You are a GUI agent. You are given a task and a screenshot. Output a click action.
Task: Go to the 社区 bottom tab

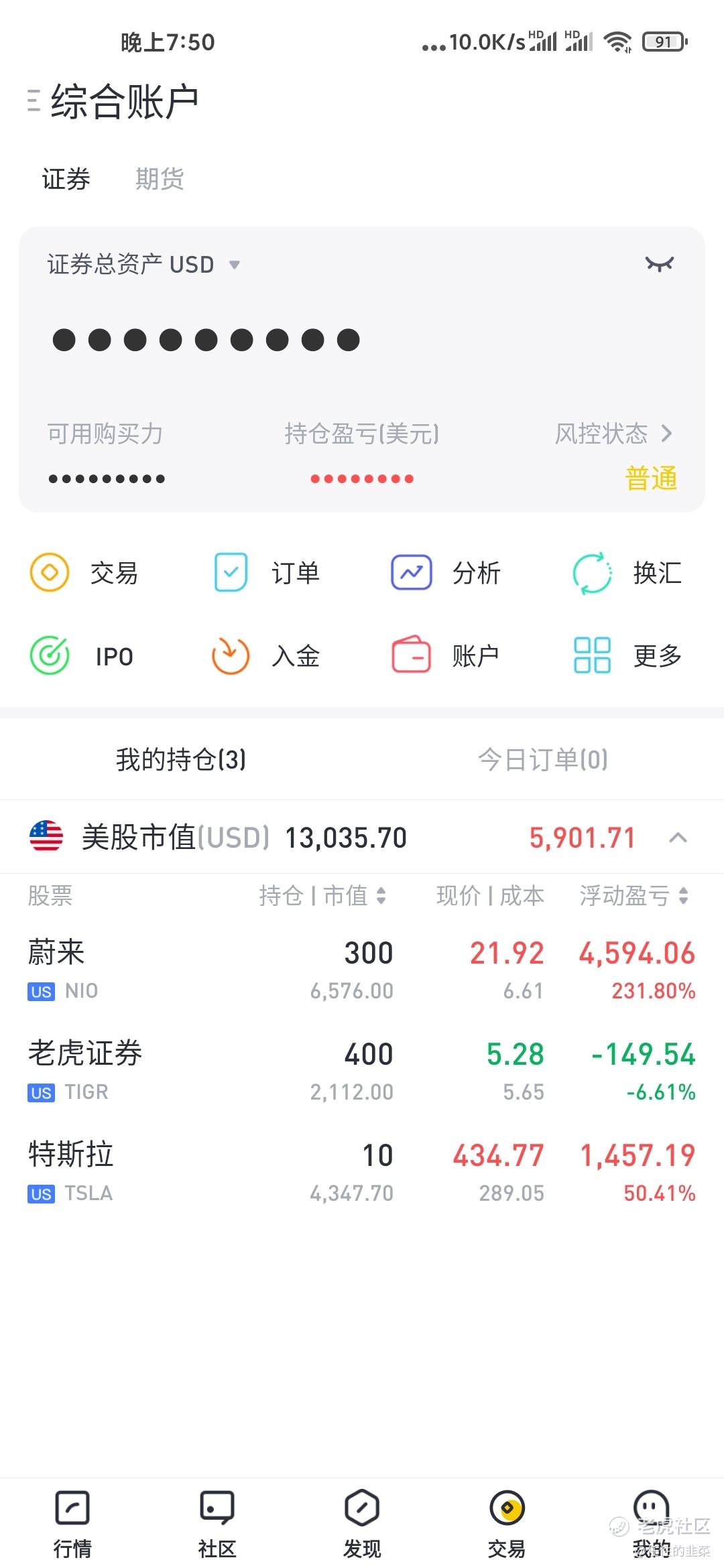(x=217, y=1526)
